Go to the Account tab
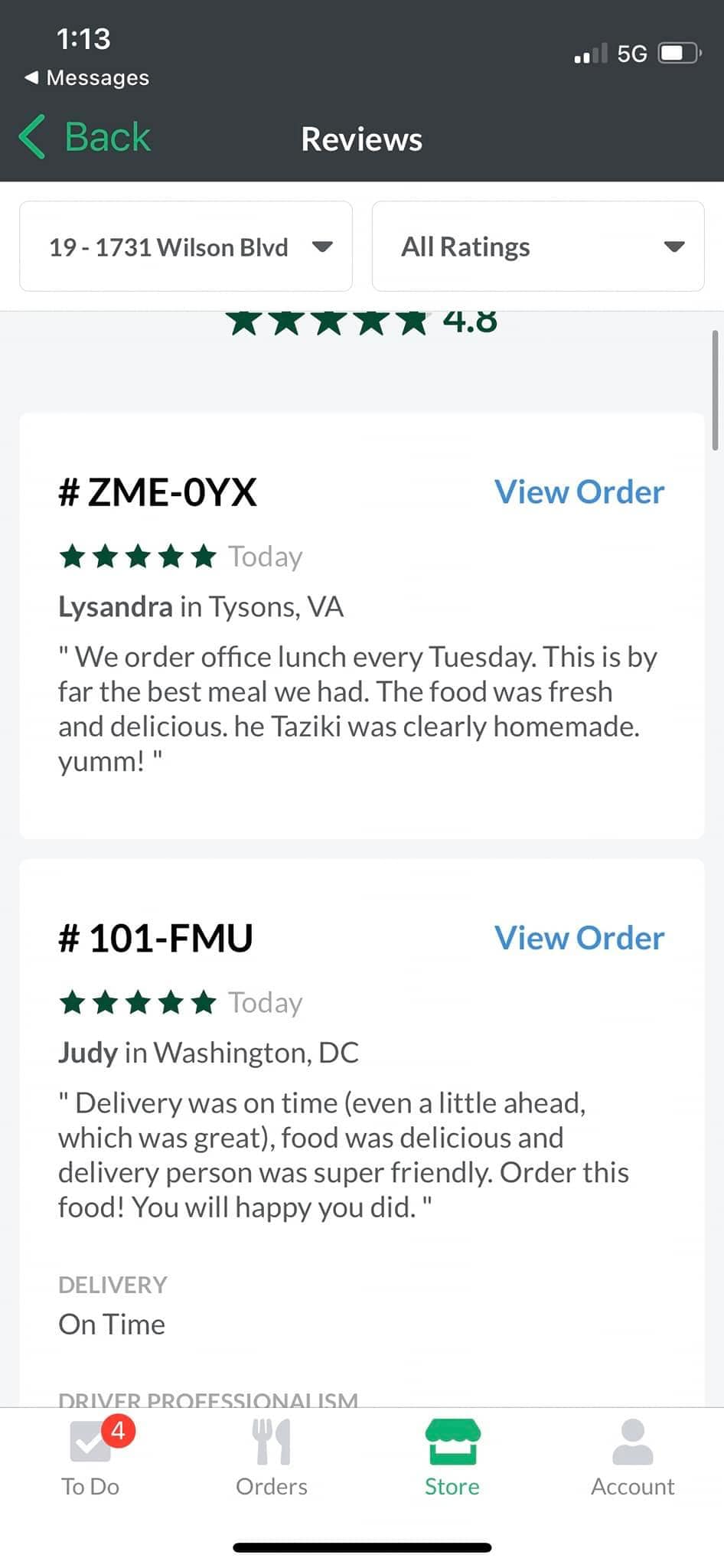 633,1458
